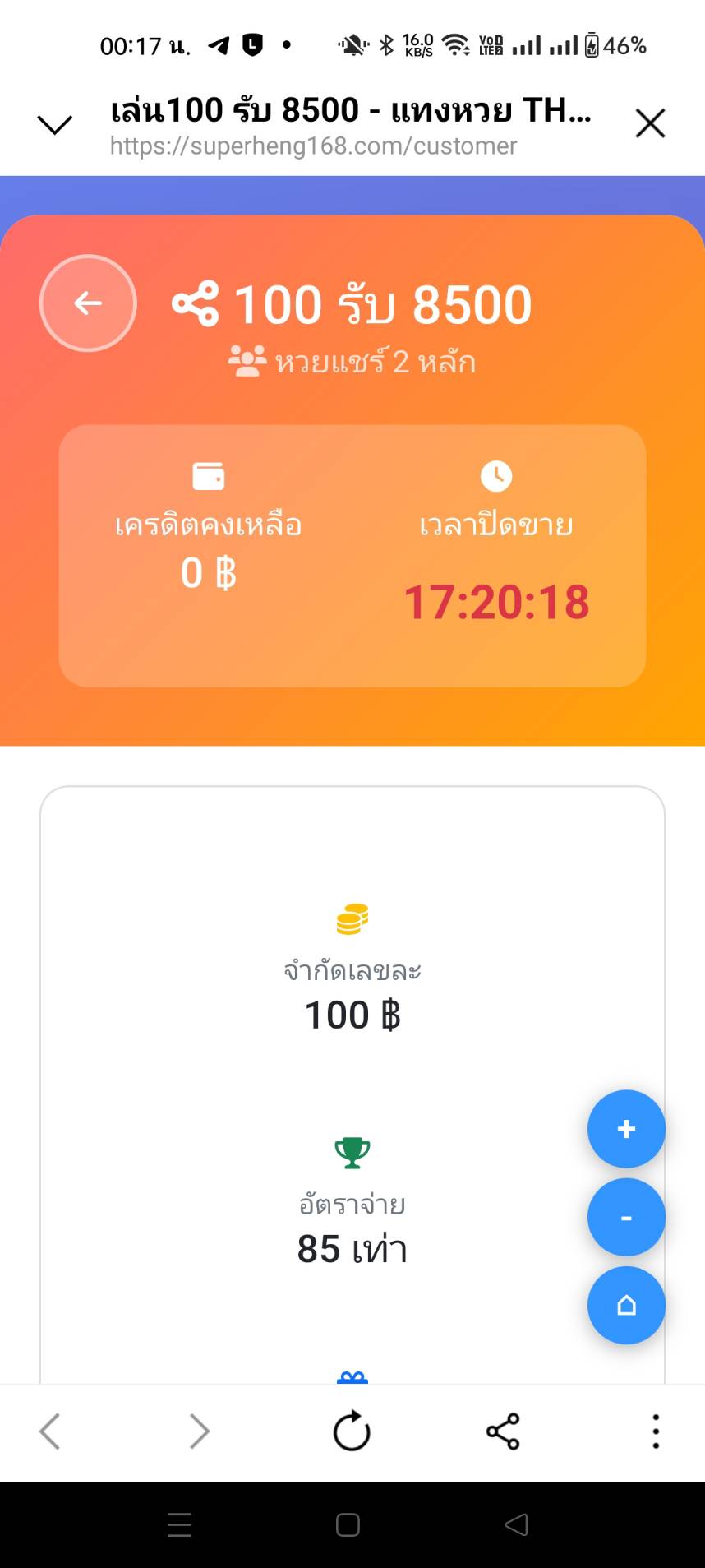The width and height of the screenshot is (705, 1568).
Task: Tap the round back arrow button
Action: pyautogui.click(x=88, y=303)
